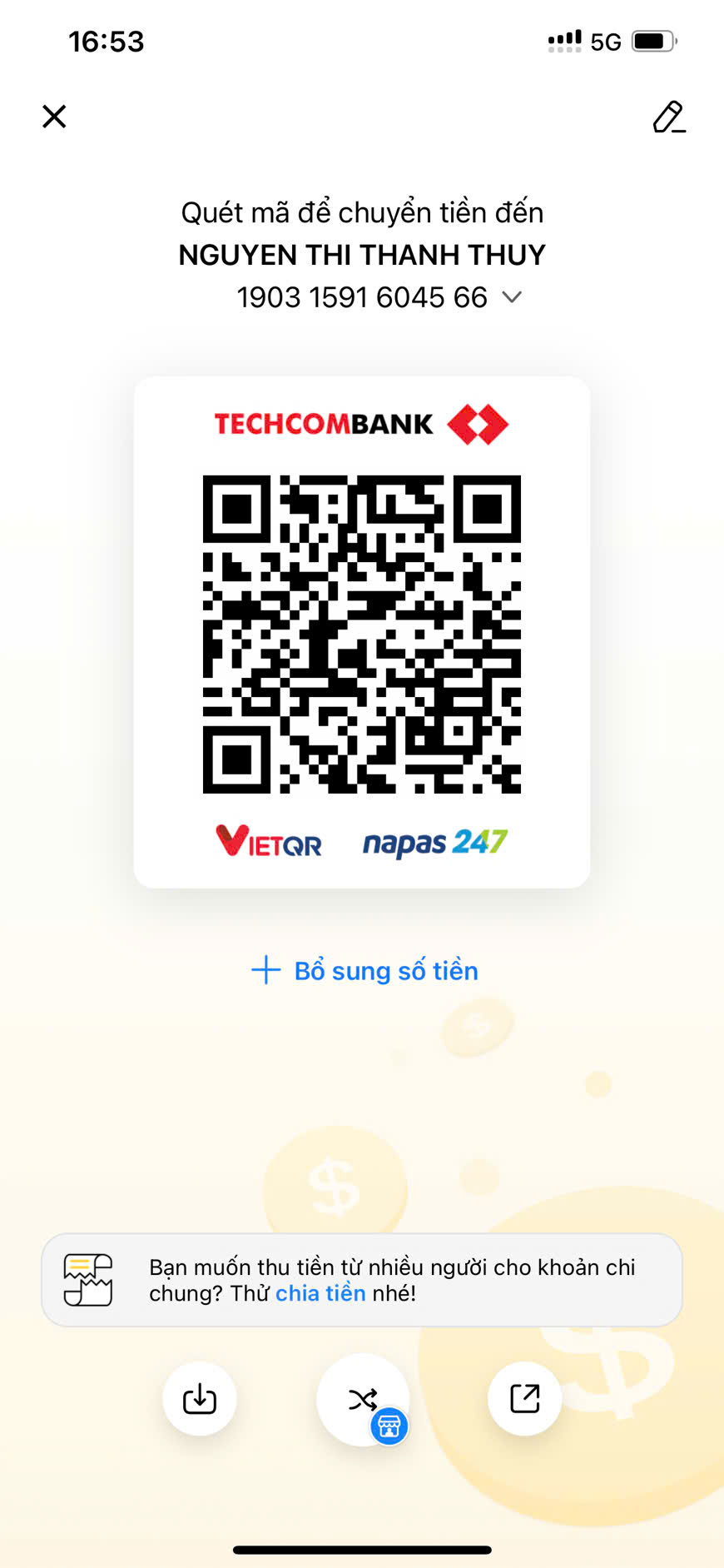This screenshot has height=1568, width=724.
Task: Close the QR code screen
Action: pyautogui.click(x=54, y=117)
